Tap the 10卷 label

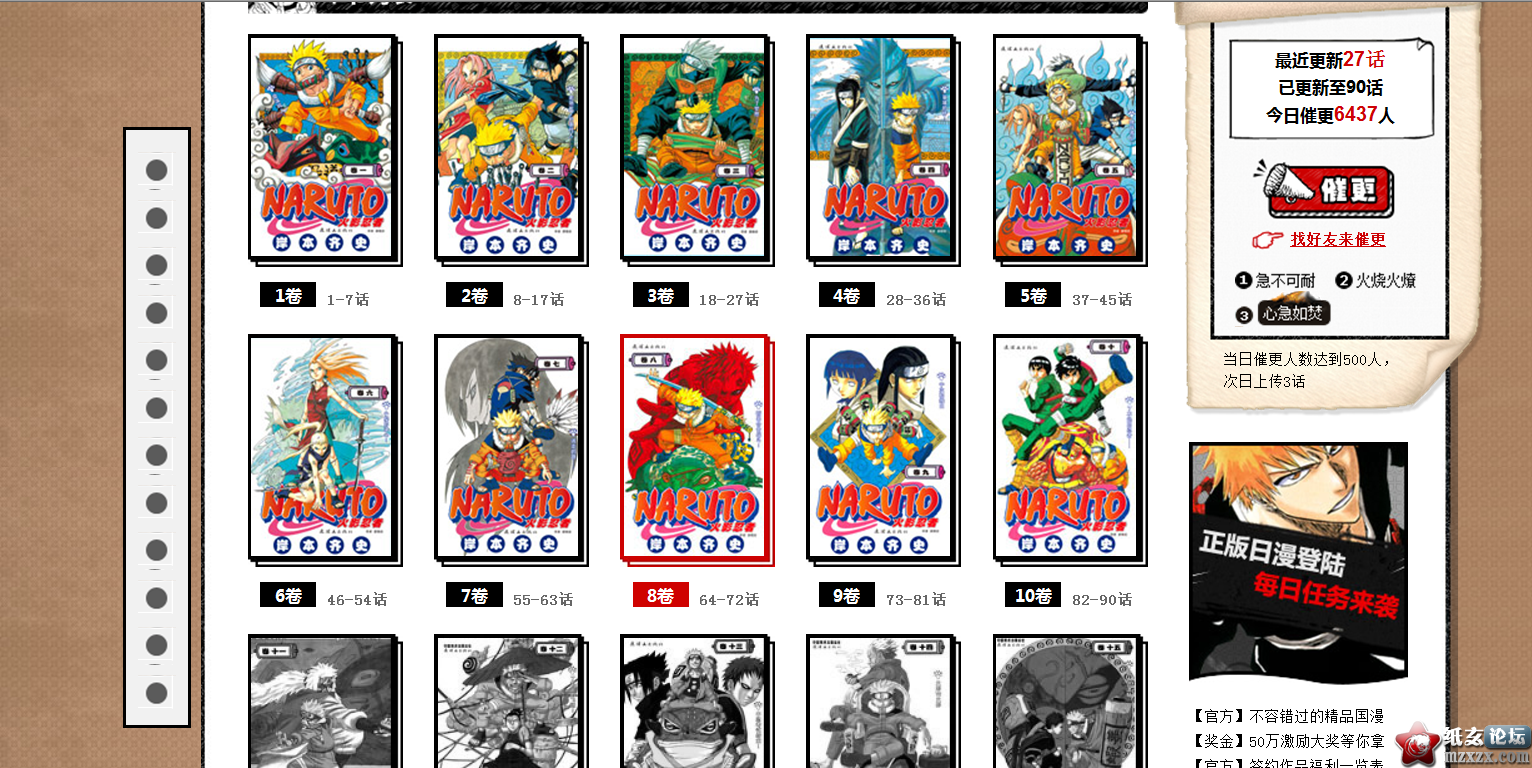tap(1032, 596)
